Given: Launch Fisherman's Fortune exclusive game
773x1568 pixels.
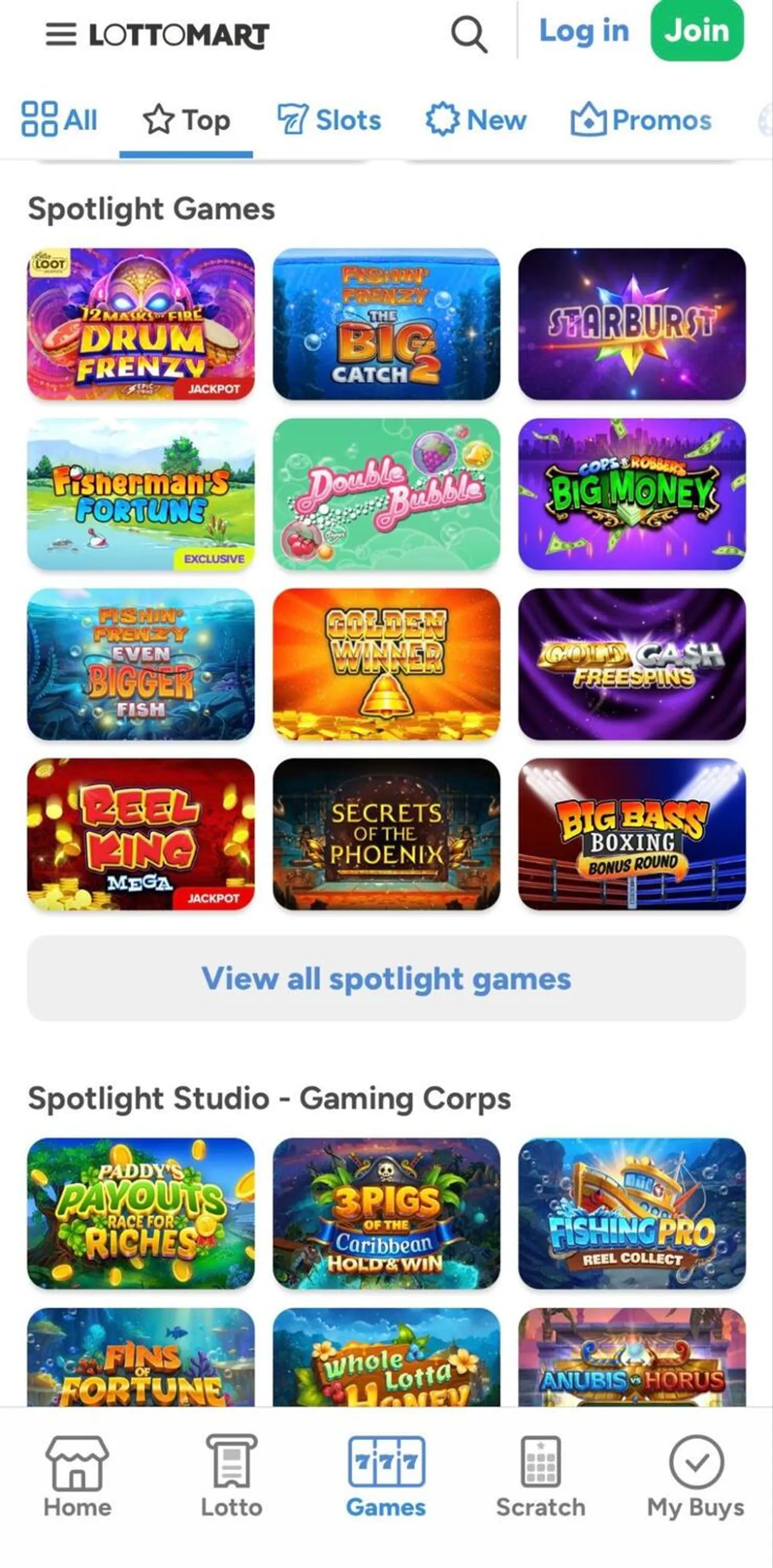Looking at the screenshot, I should 142,496.
